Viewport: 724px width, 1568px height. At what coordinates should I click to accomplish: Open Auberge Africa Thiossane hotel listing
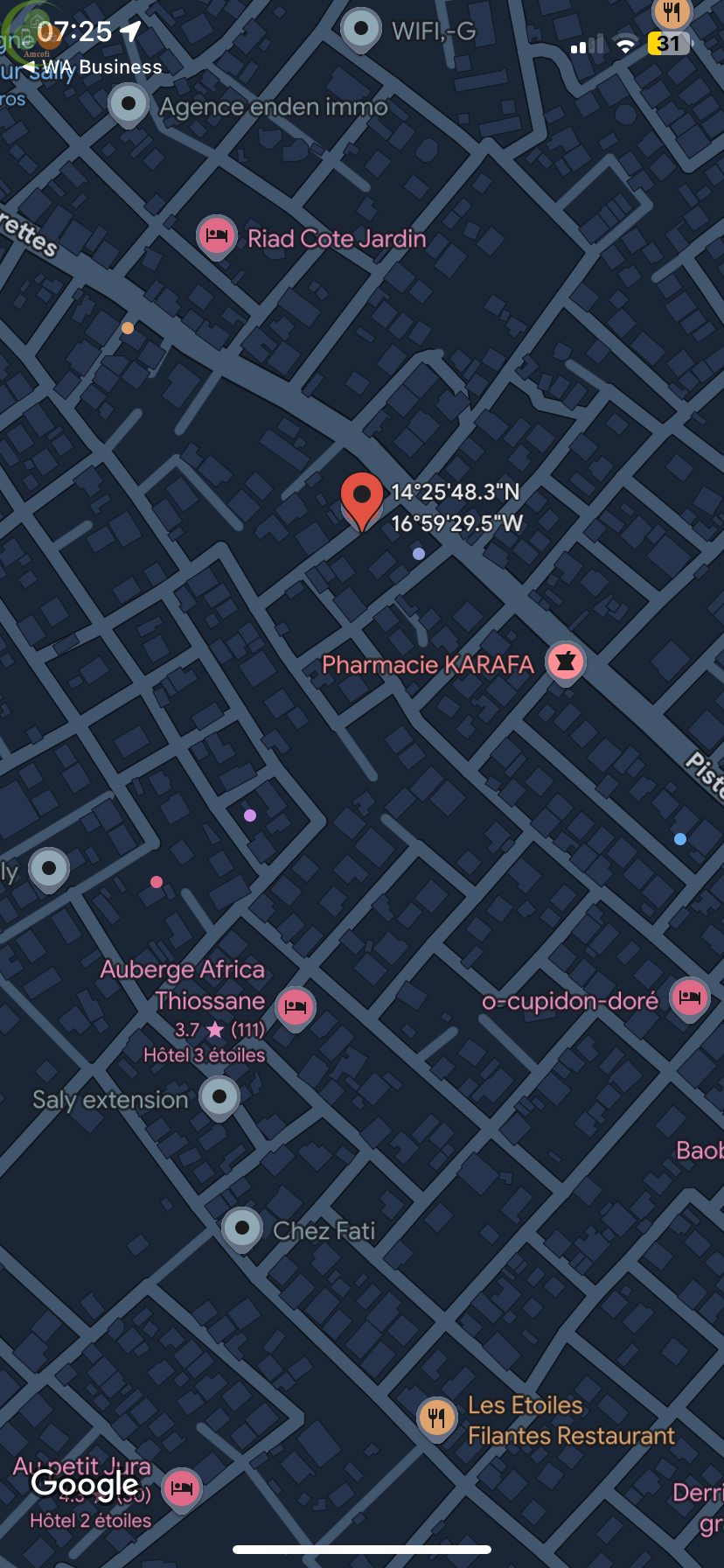tap(295, 1007)
